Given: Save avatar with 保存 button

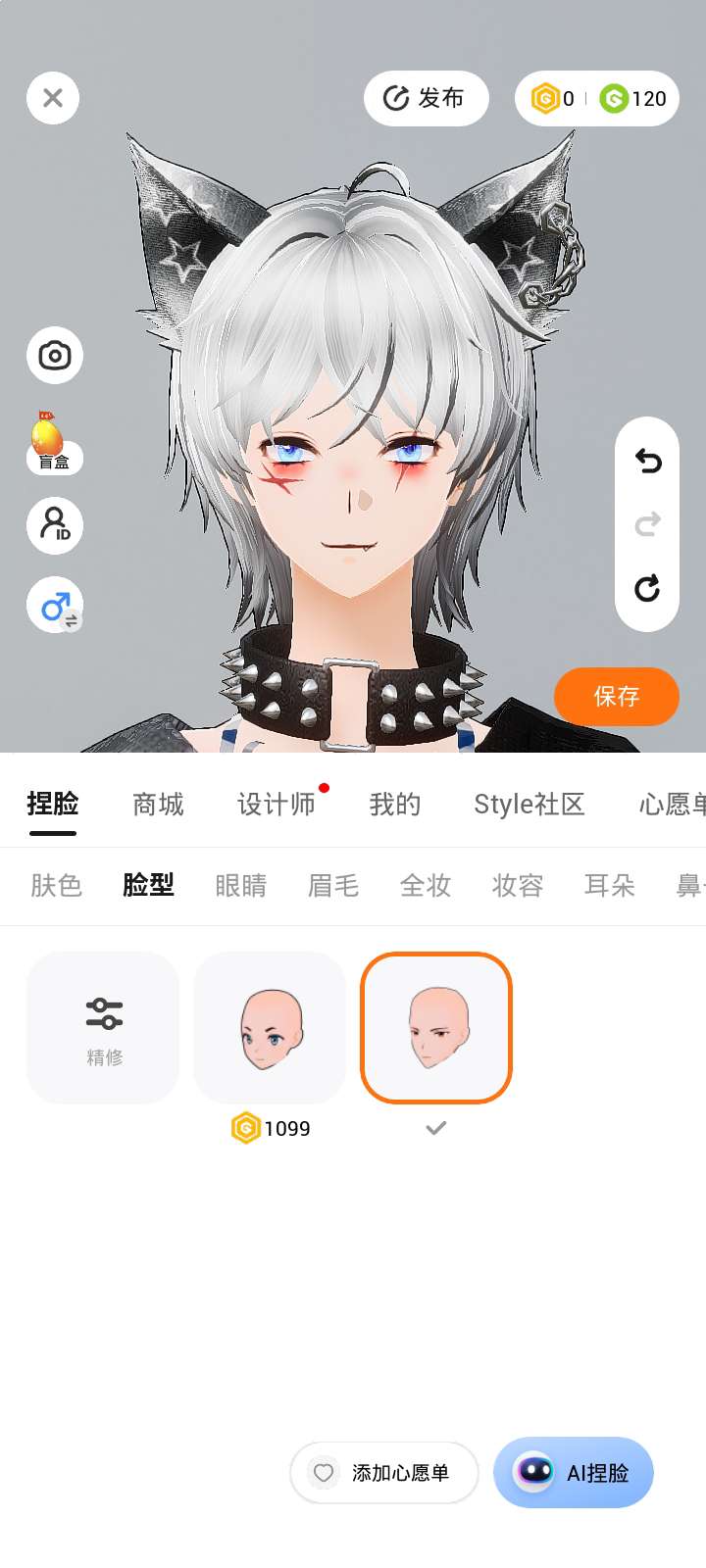Looking at the screenshot, I should pyautogui.click(x=616, y=697).
